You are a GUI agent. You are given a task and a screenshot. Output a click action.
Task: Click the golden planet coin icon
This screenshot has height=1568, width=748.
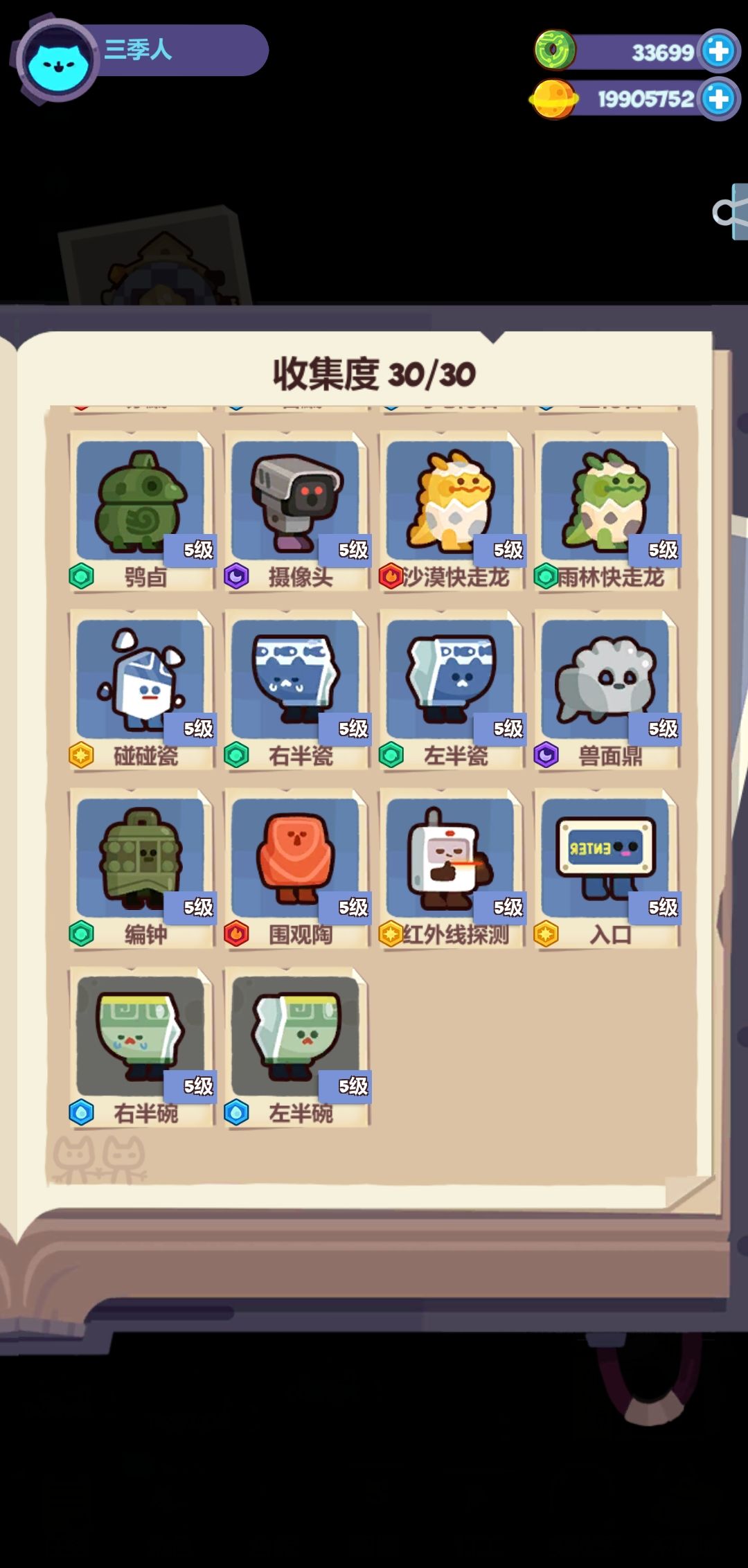pos(554,99)
